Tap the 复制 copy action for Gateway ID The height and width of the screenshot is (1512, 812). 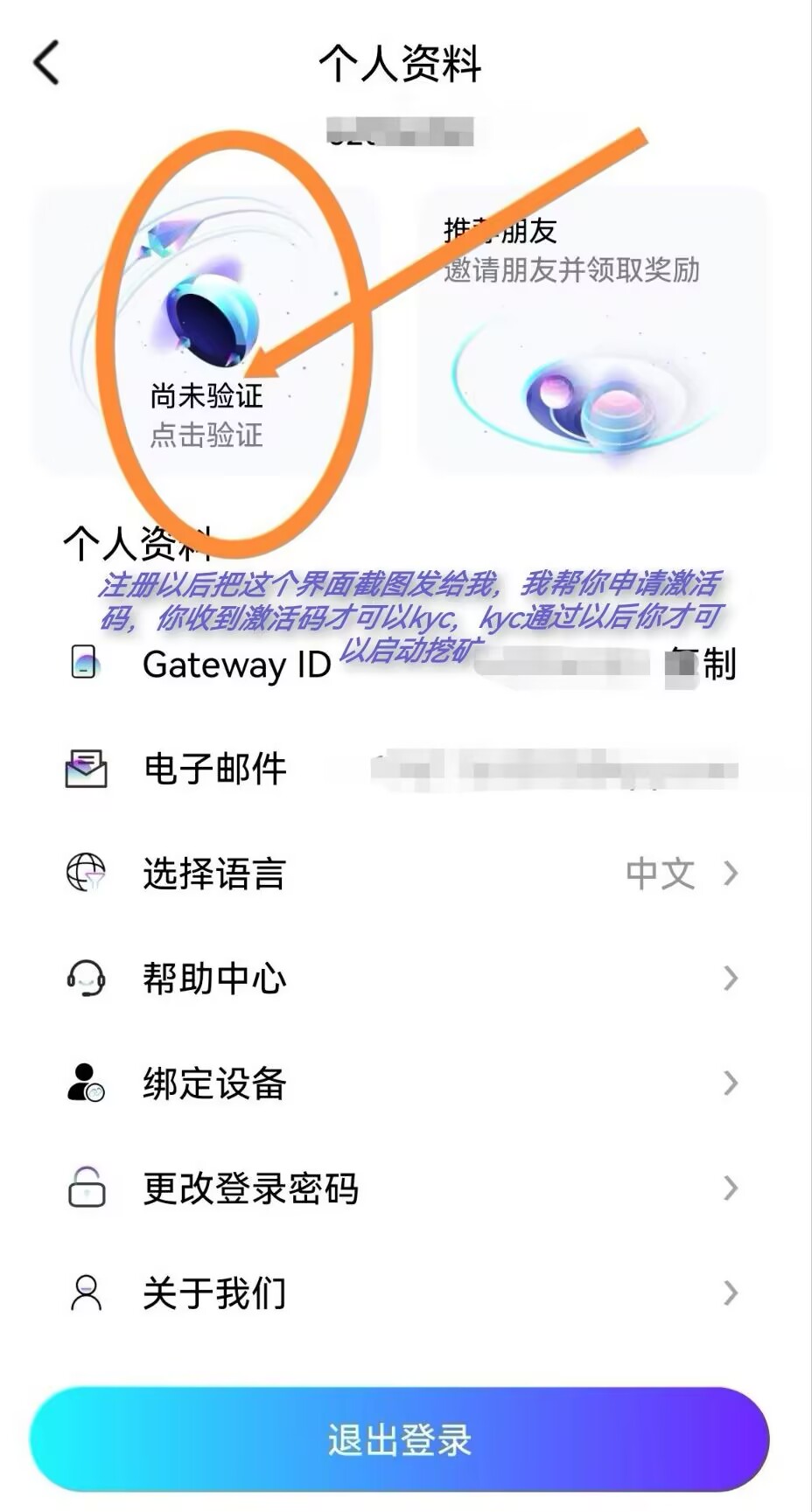click(x=700, y=665)
